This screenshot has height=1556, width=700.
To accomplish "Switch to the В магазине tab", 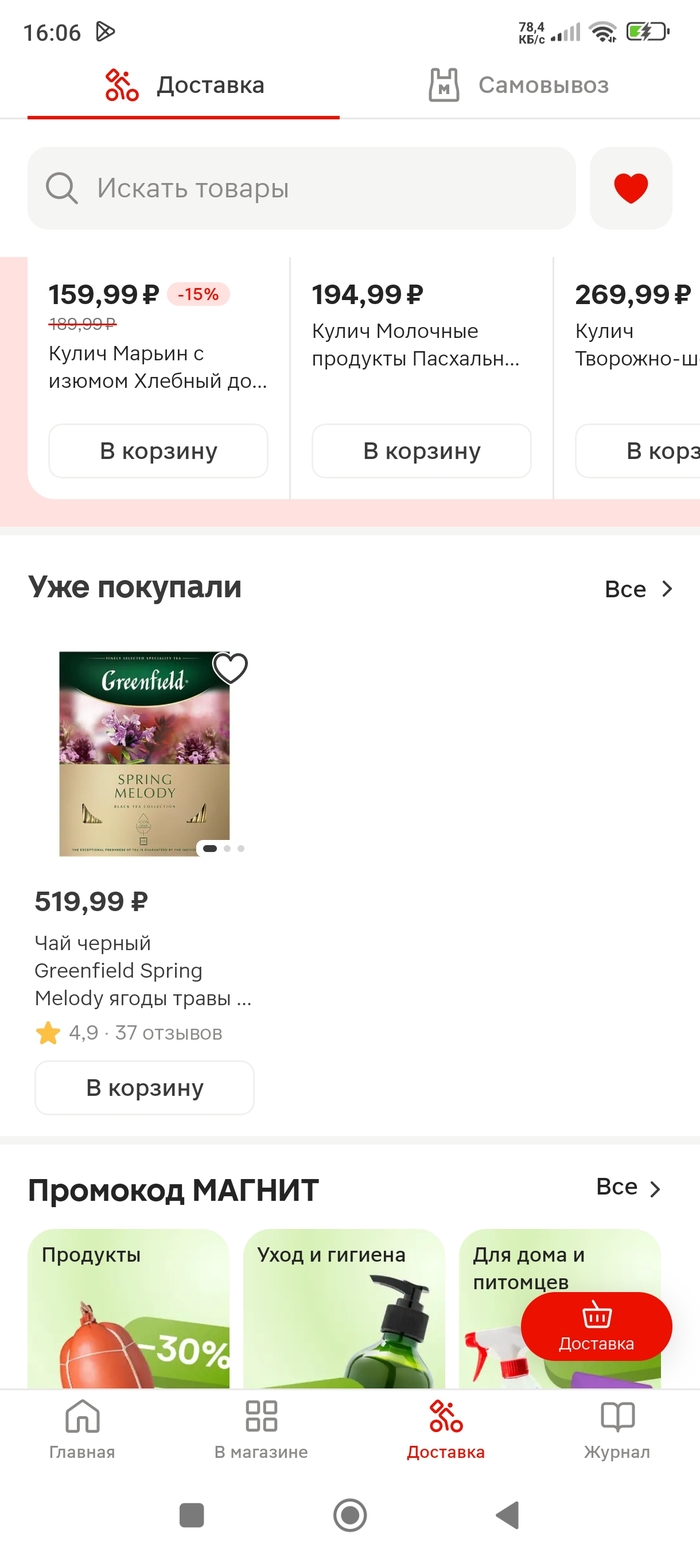I will 261,1430.
